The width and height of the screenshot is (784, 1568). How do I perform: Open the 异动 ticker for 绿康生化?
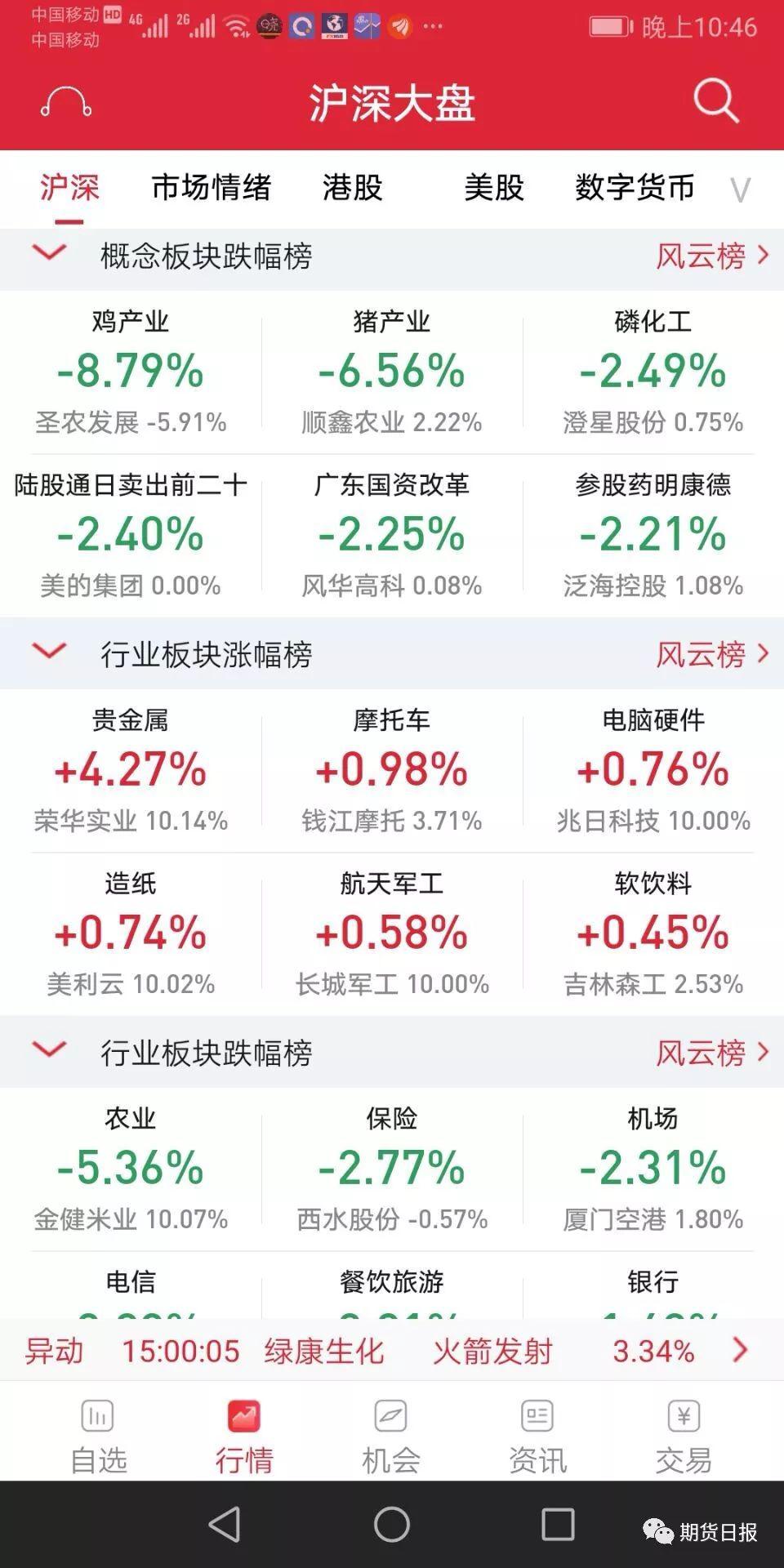pyautogui.click(x=323, y=1351)
